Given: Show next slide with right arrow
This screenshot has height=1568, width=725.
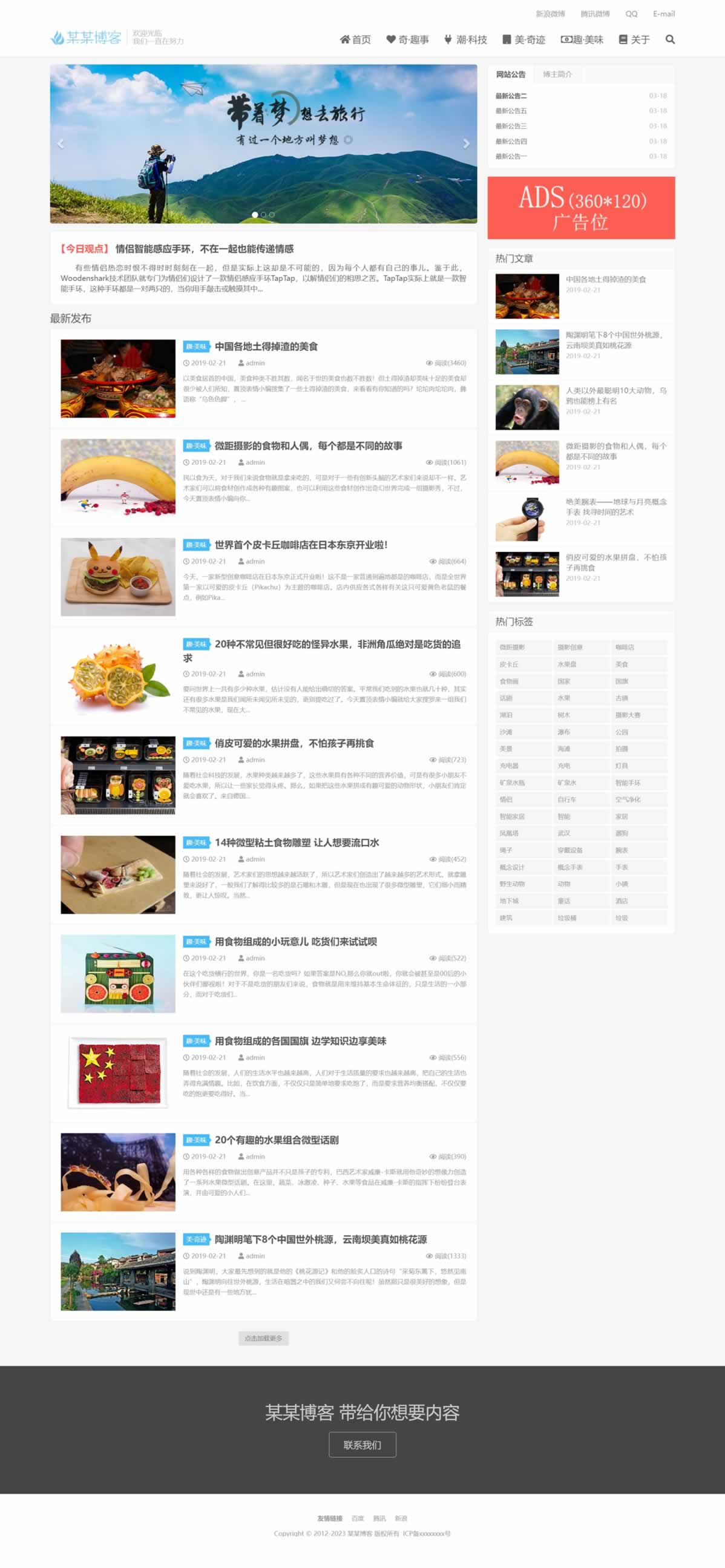Looking at the screenshot, I should (467, 143).
